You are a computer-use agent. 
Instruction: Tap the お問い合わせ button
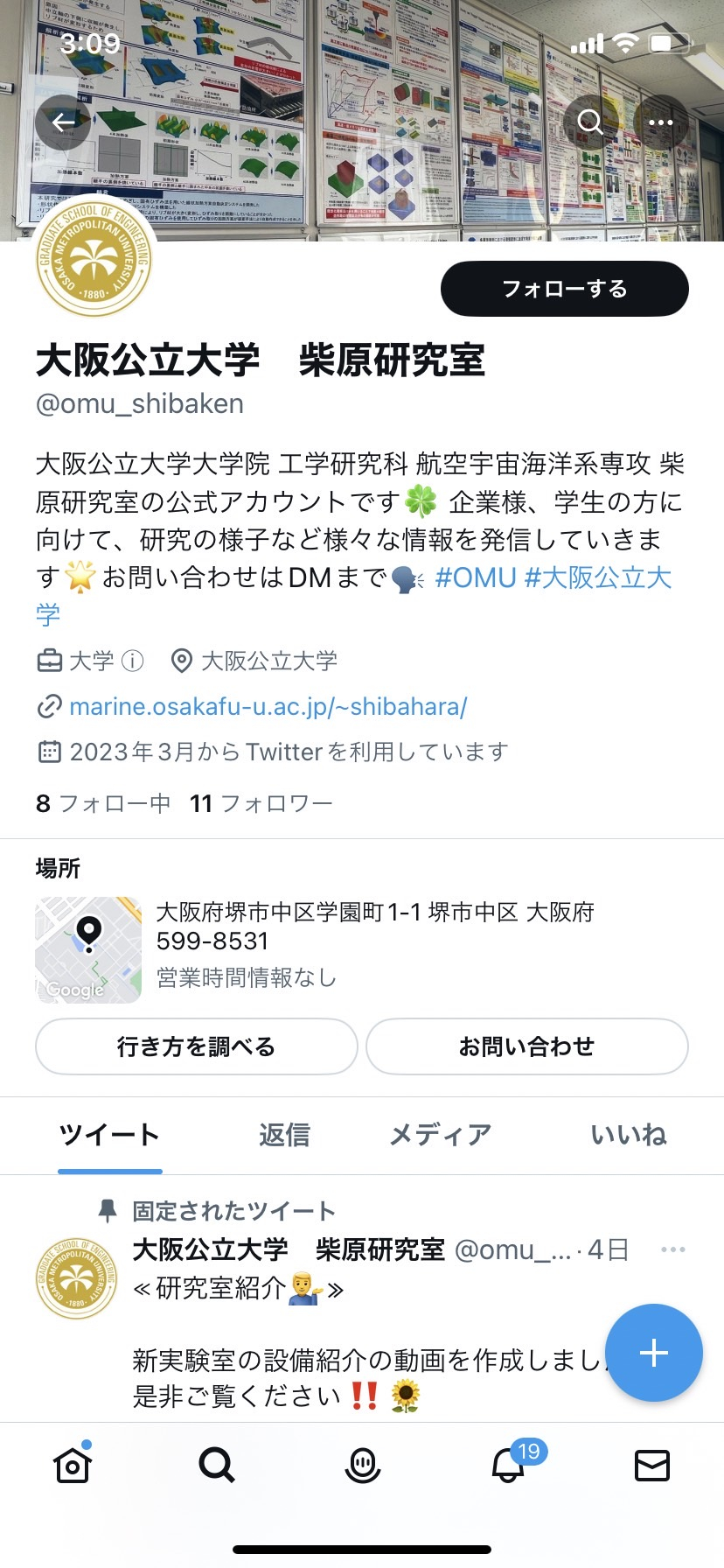coord(526,1046)
